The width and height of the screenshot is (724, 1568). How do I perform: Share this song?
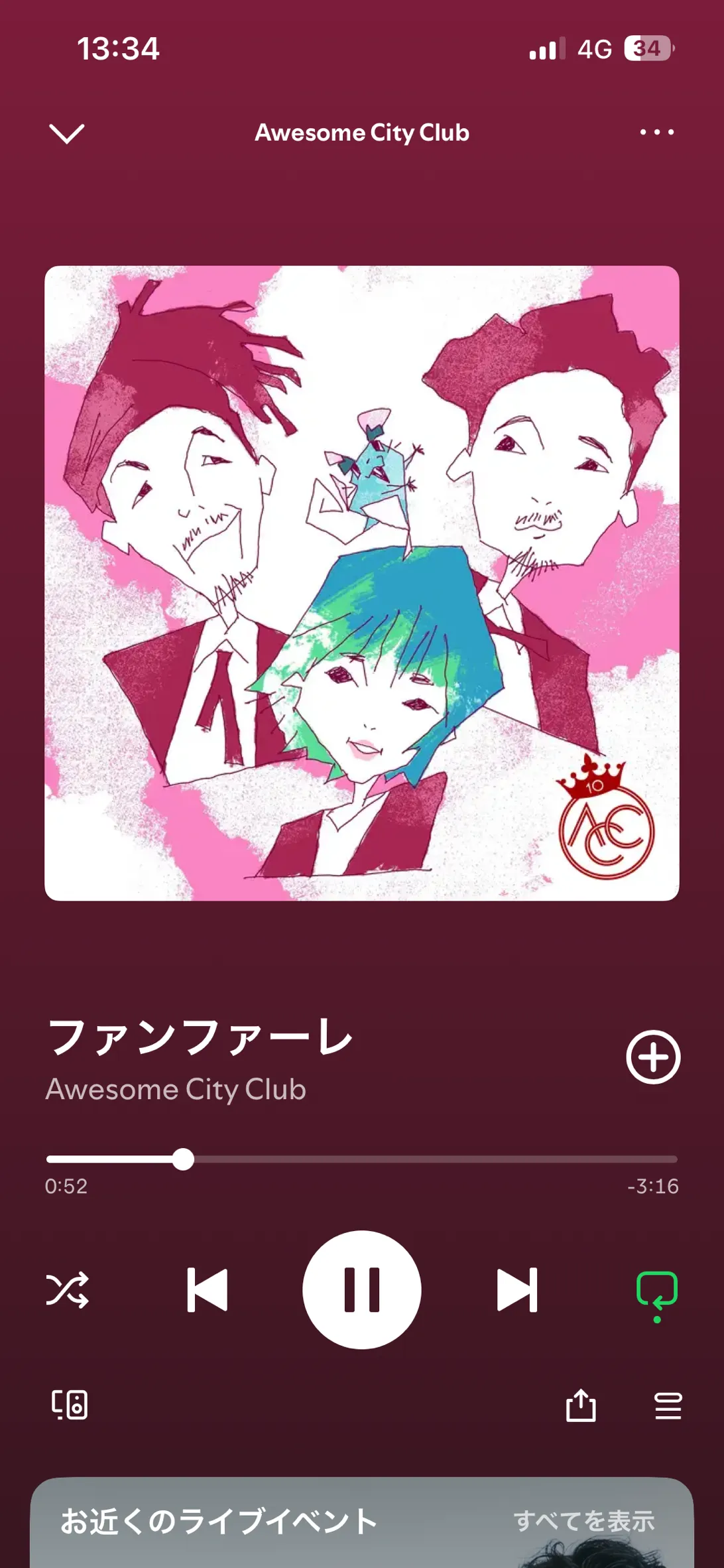click(581, 1405)
